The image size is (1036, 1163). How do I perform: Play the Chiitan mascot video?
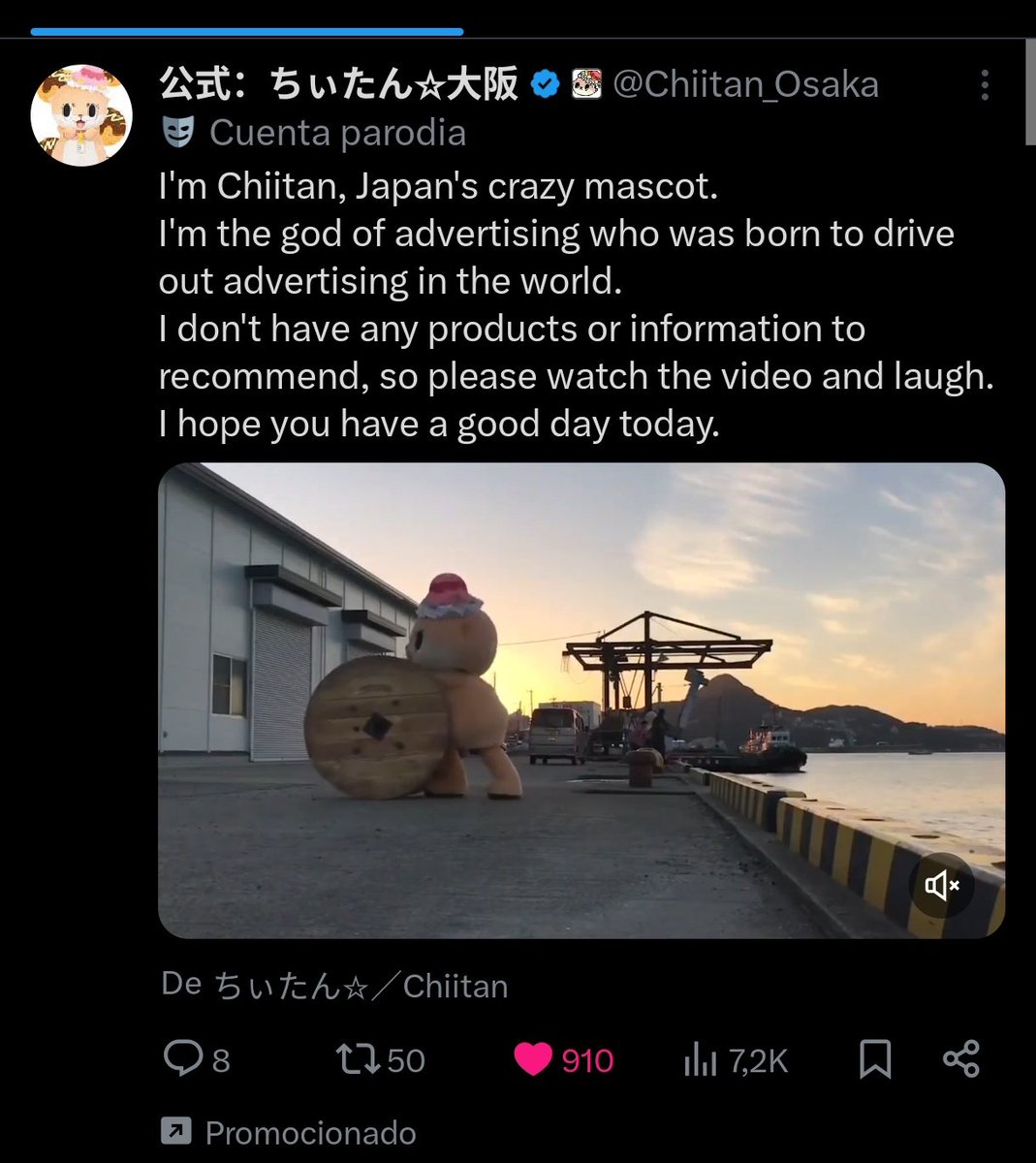coord(581,700)
